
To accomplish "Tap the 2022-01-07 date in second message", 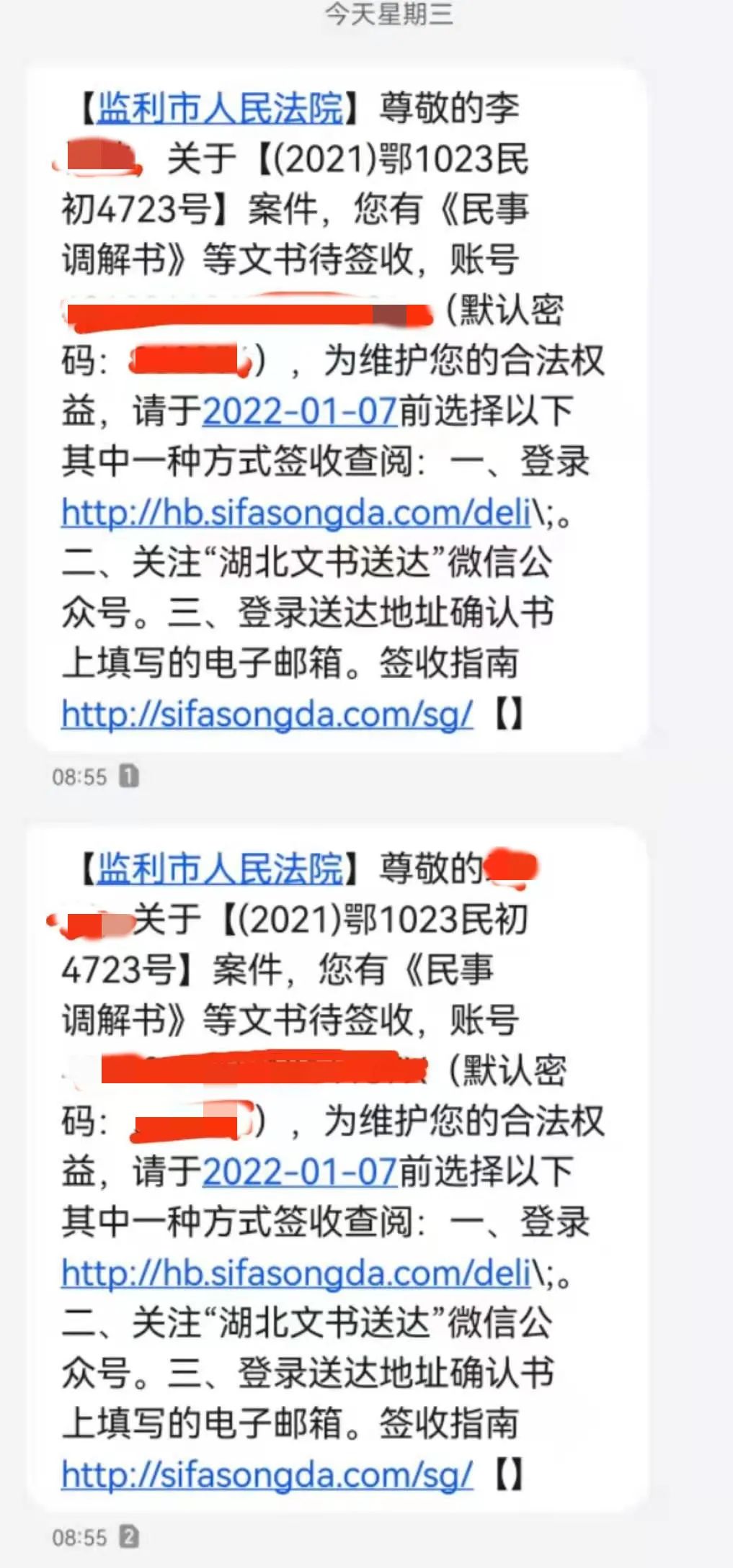I will (300, 1172).
